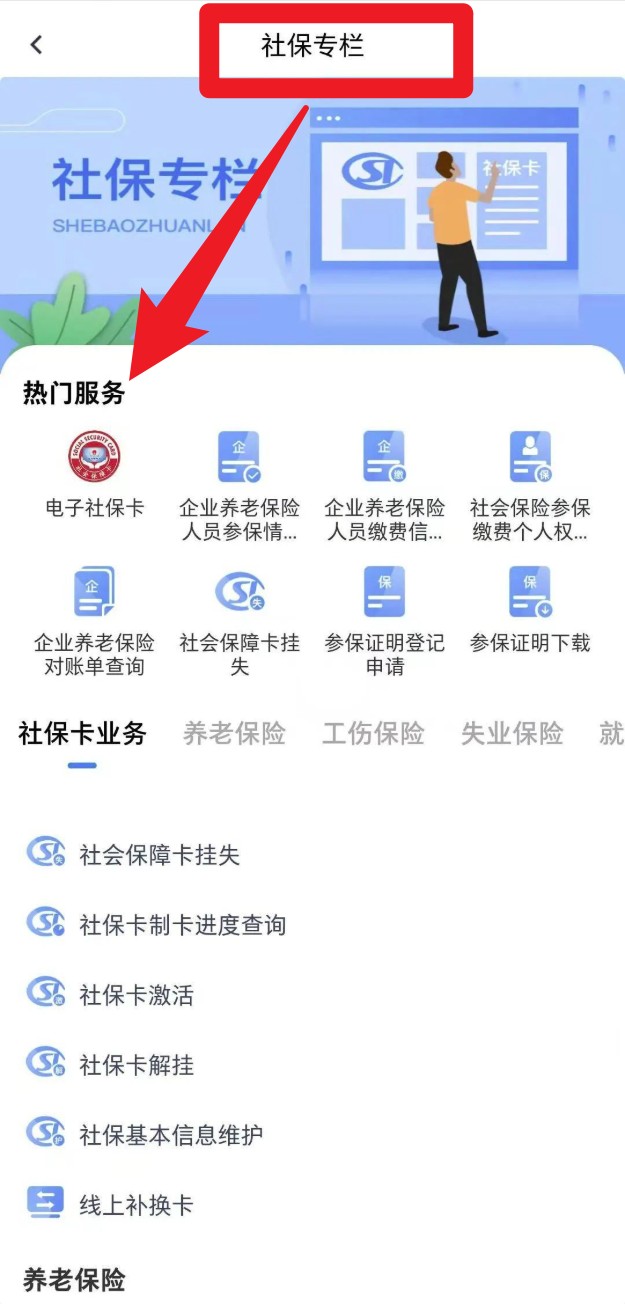
Task: Open 社保卡制卡进度查询
Action: click(182, 925)
